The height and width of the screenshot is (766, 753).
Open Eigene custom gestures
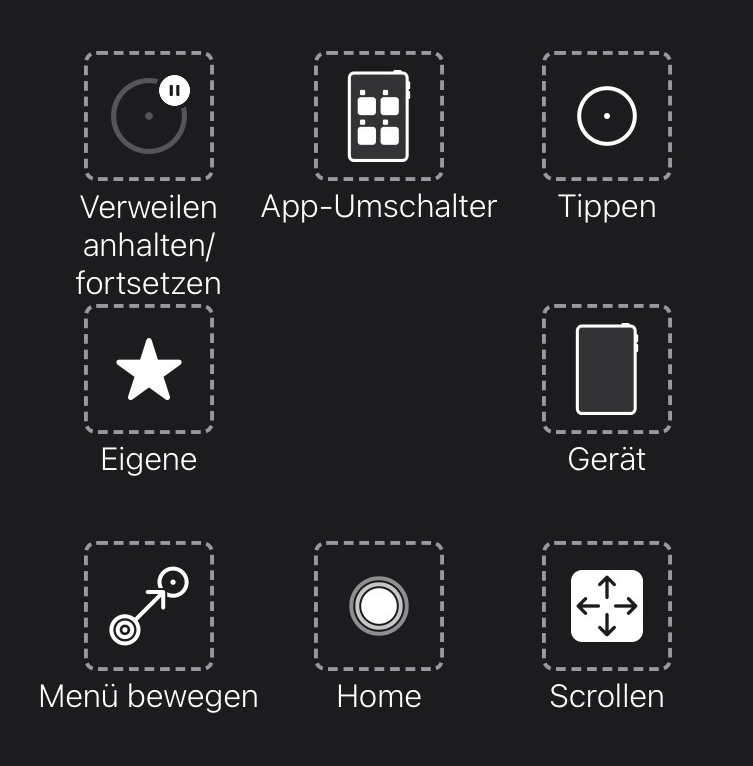click(149, 369)
